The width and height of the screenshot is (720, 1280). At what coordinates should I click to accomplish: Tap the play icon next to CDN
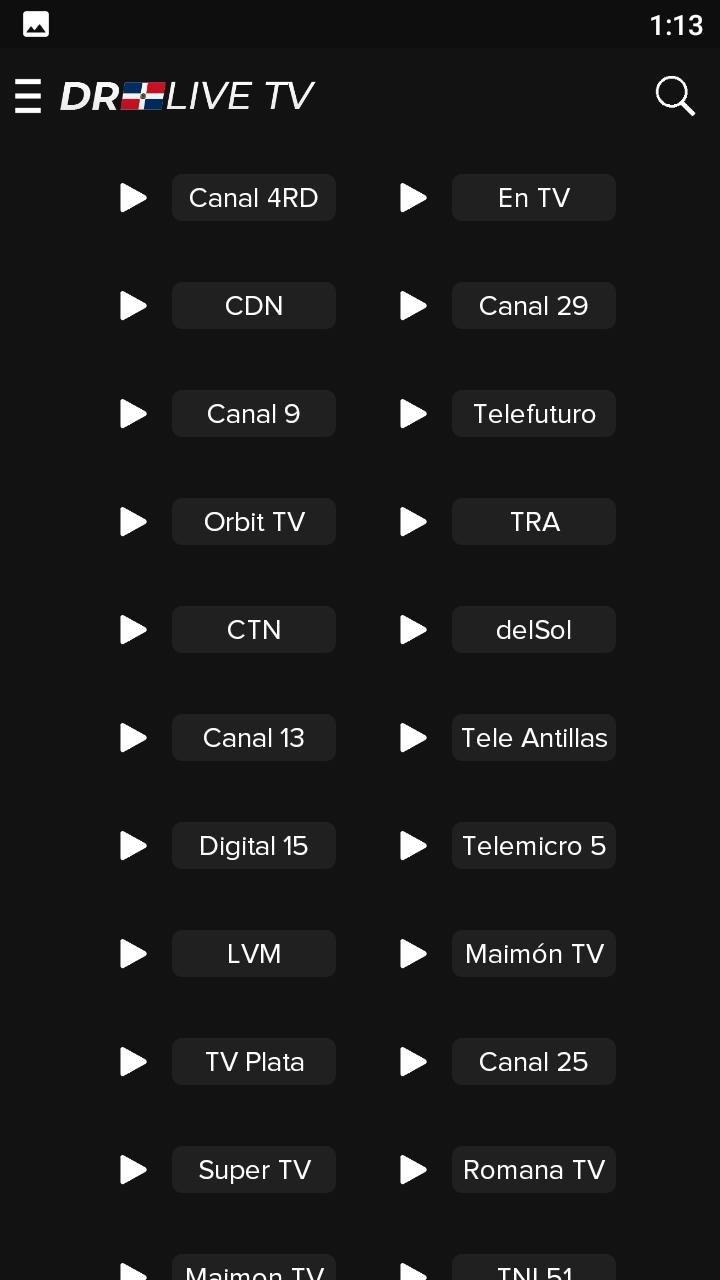pos(133,306)
